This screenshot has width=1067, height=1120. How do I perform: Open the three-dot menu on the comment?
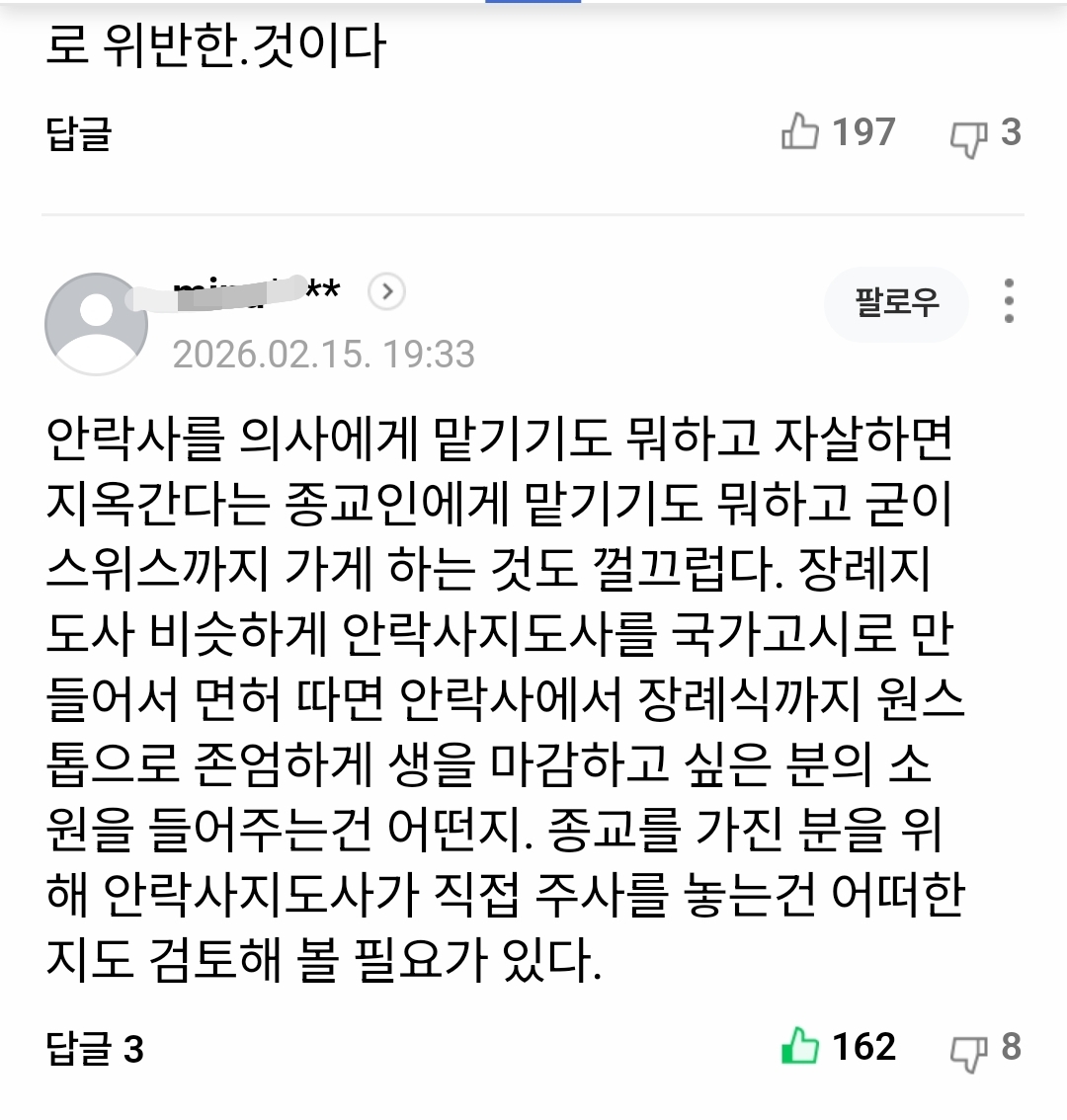1008,301
